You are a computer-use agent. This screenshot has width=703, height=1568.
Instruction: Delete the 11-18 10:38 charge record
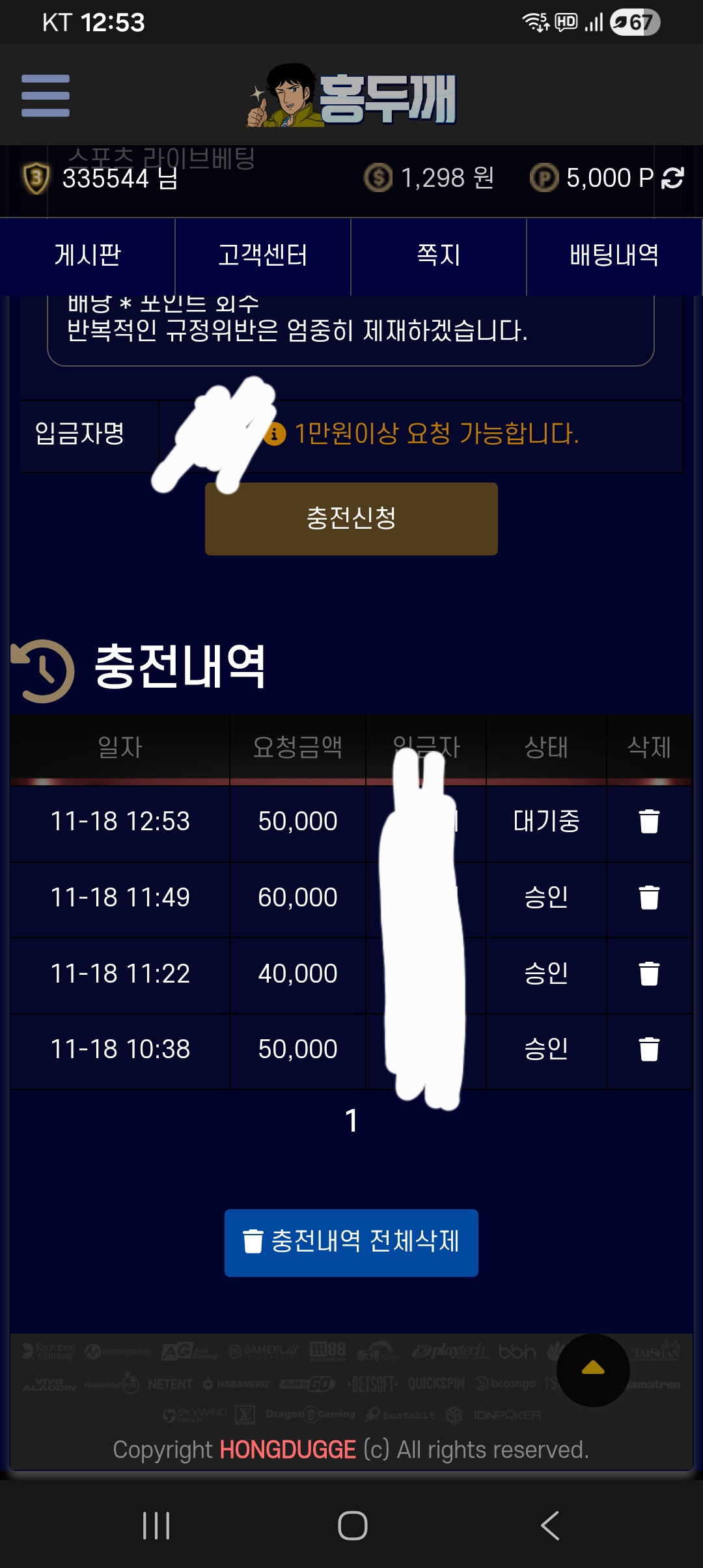[x=649, y=1050]
